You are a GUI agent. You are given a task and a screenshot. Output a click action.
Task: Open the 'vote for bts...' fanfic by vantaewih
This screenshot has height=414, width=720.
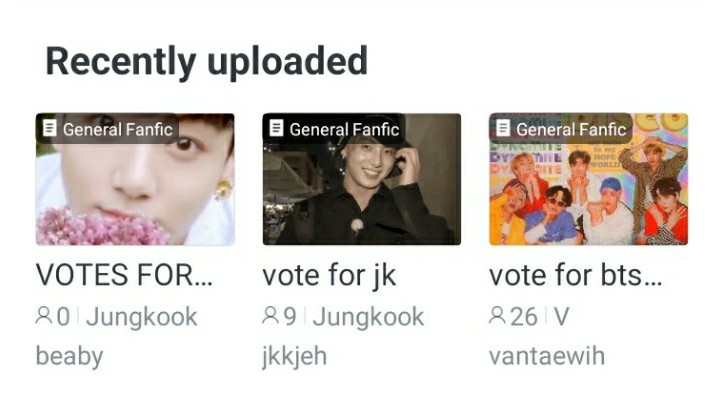pyautogui.click(x=588, y=180)
